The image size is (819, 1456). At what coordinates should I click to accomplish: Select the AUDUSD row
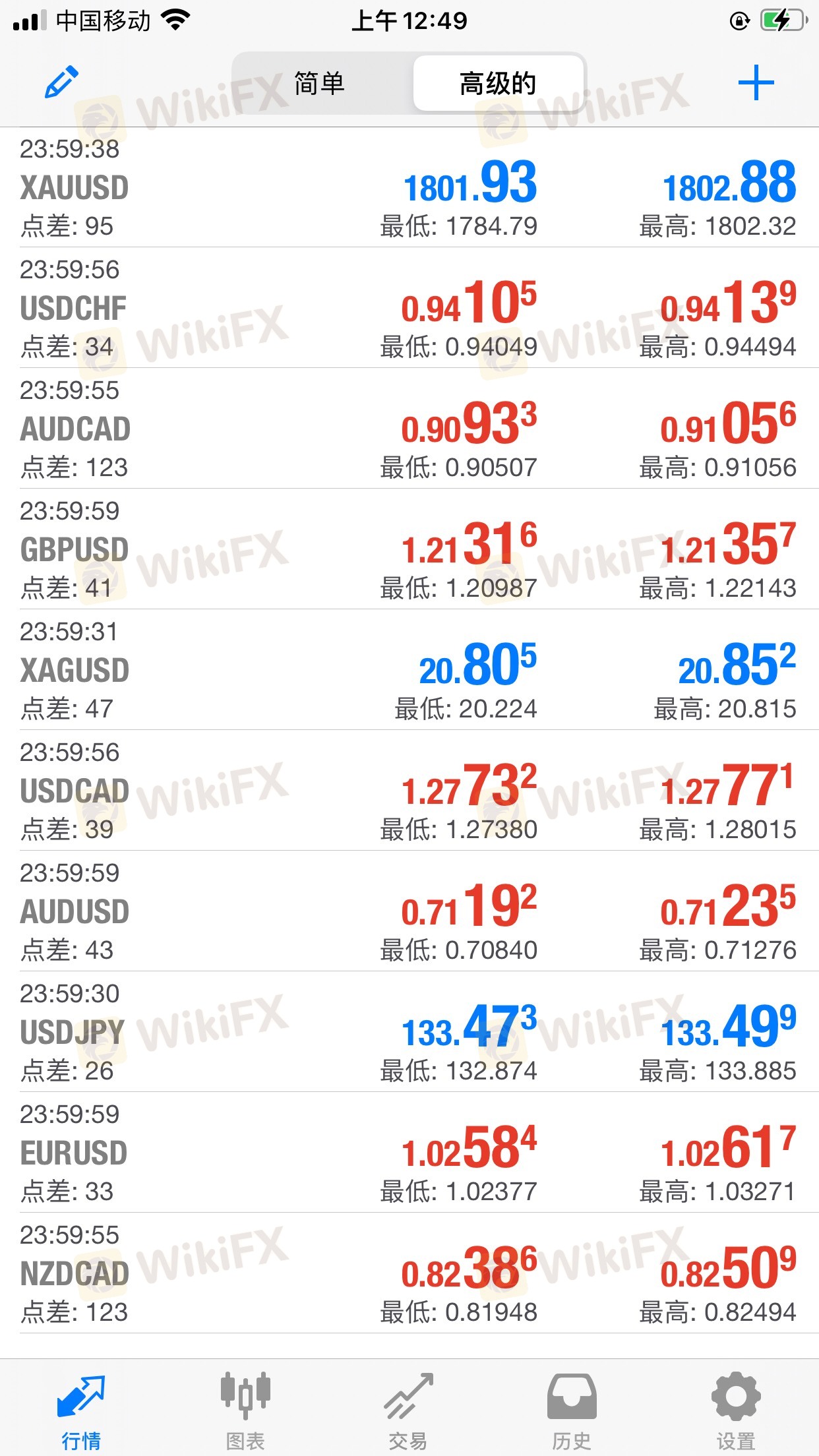[409, 911]
